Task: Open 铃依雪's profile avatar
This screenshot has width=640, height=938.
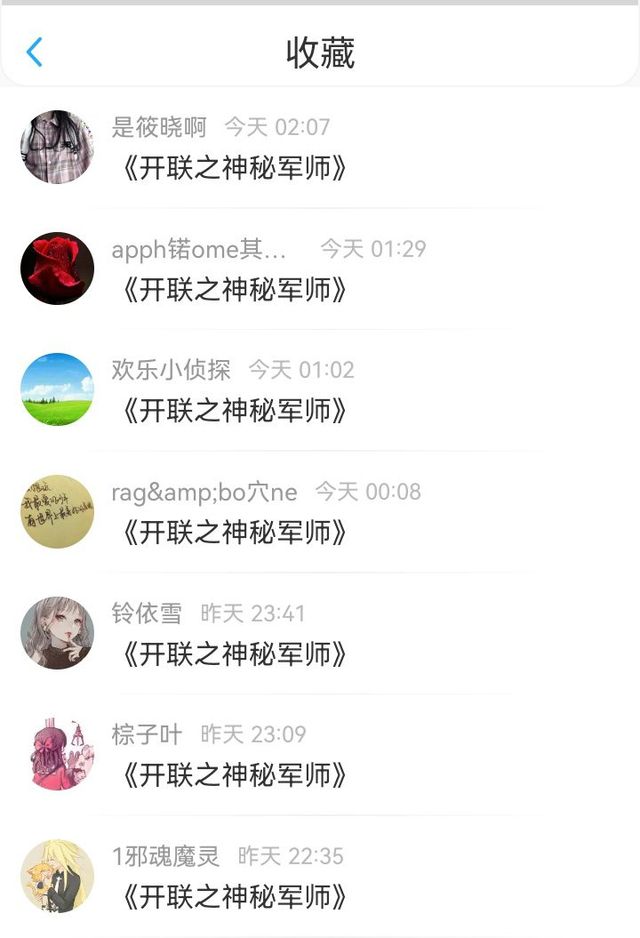Action: pos(57,633)
